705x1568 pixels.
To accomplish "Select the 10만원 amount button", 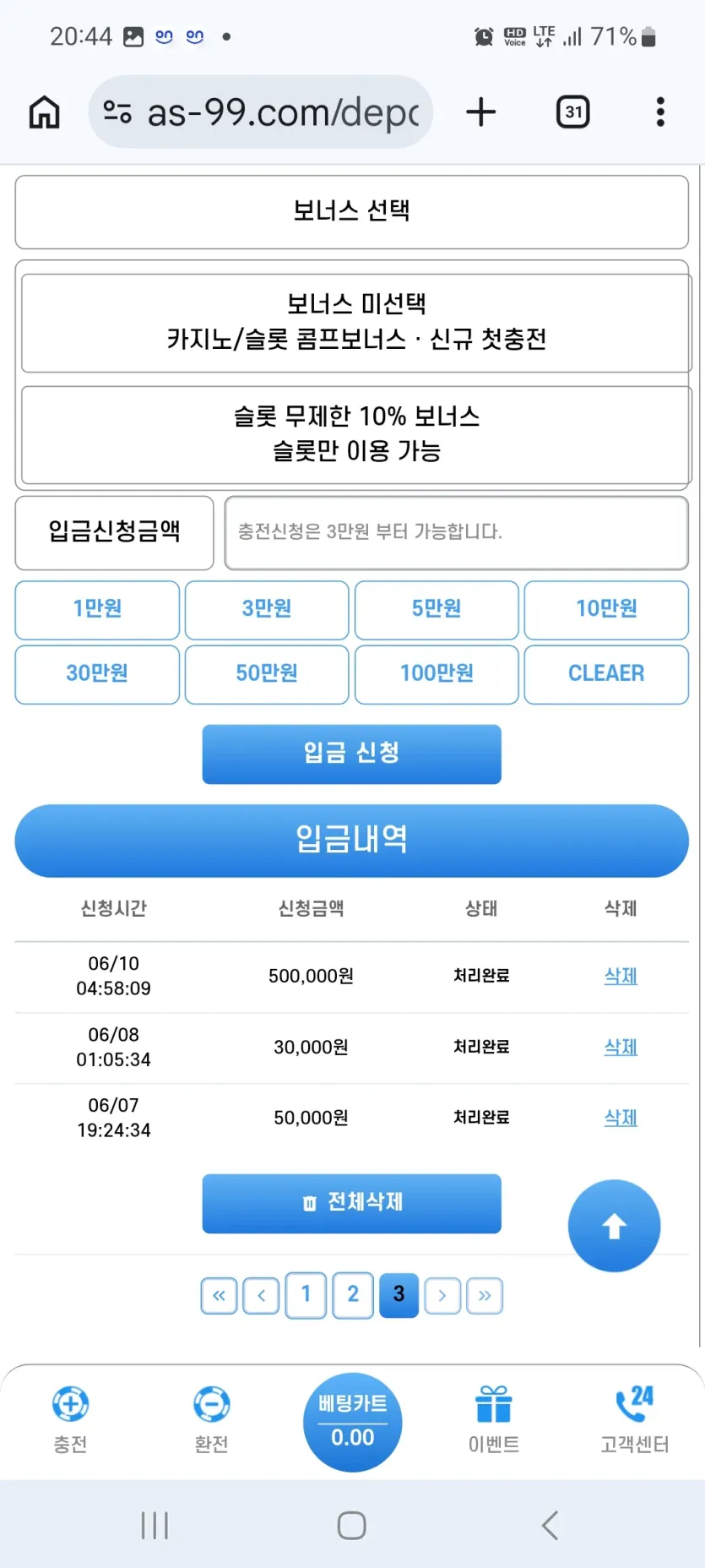I will pyautogui.click(x=606, y=609).
